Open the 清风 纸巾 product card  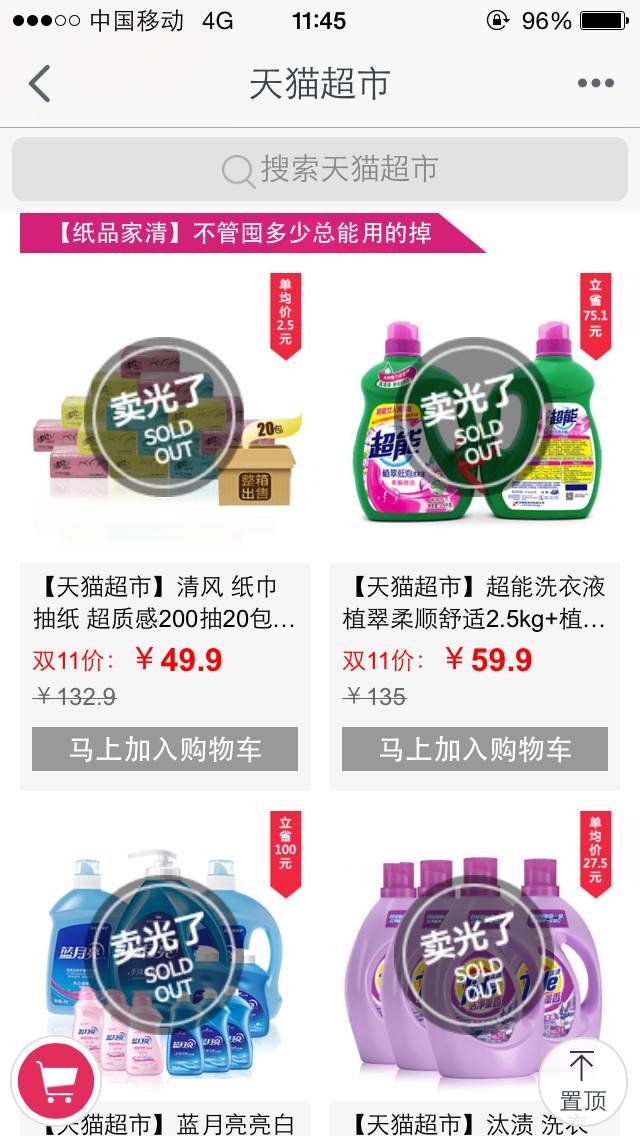(165, 530)
